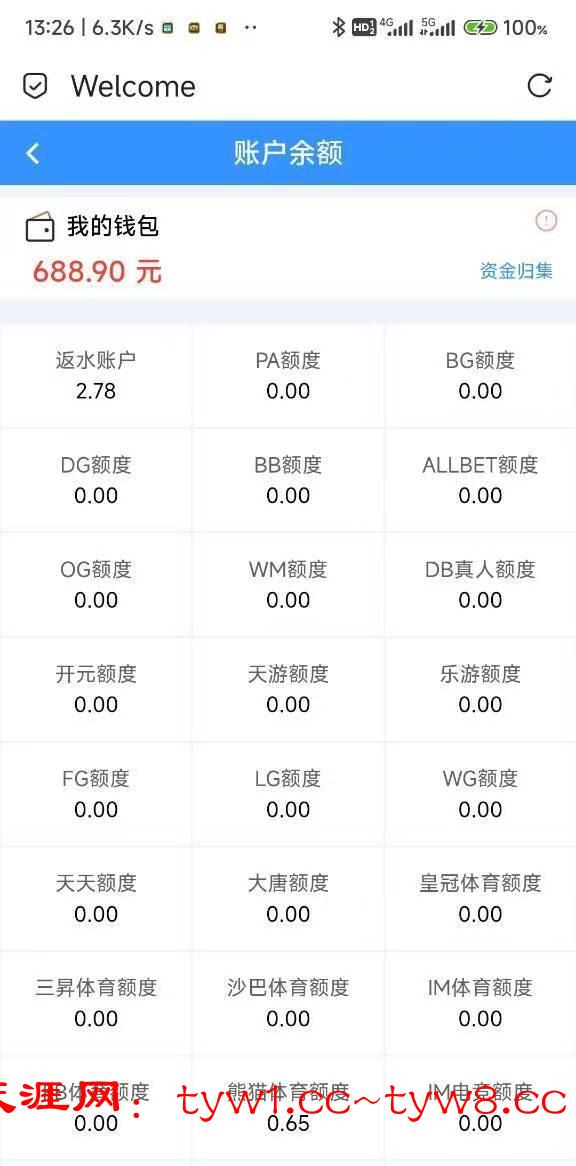The height and width of the screenshot is (1166, 576).
Task: Reload the page with the refresh icon
Action: click(540, 86)
